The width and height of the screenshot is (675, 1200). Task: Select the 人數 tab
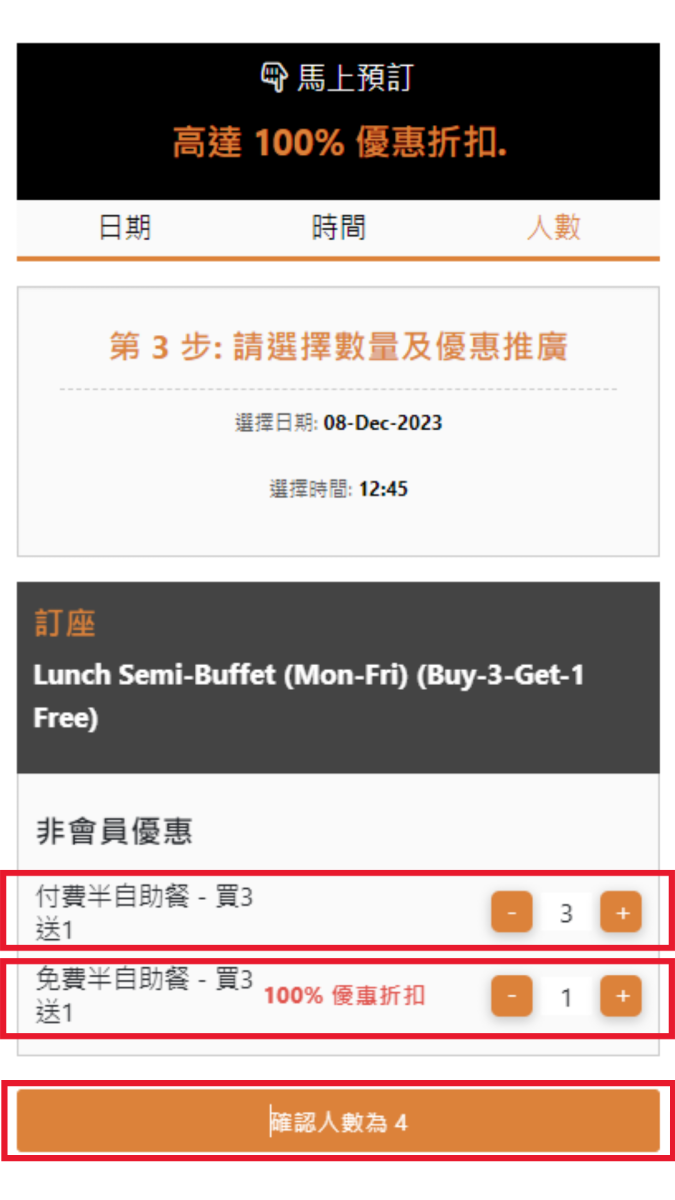553,228
